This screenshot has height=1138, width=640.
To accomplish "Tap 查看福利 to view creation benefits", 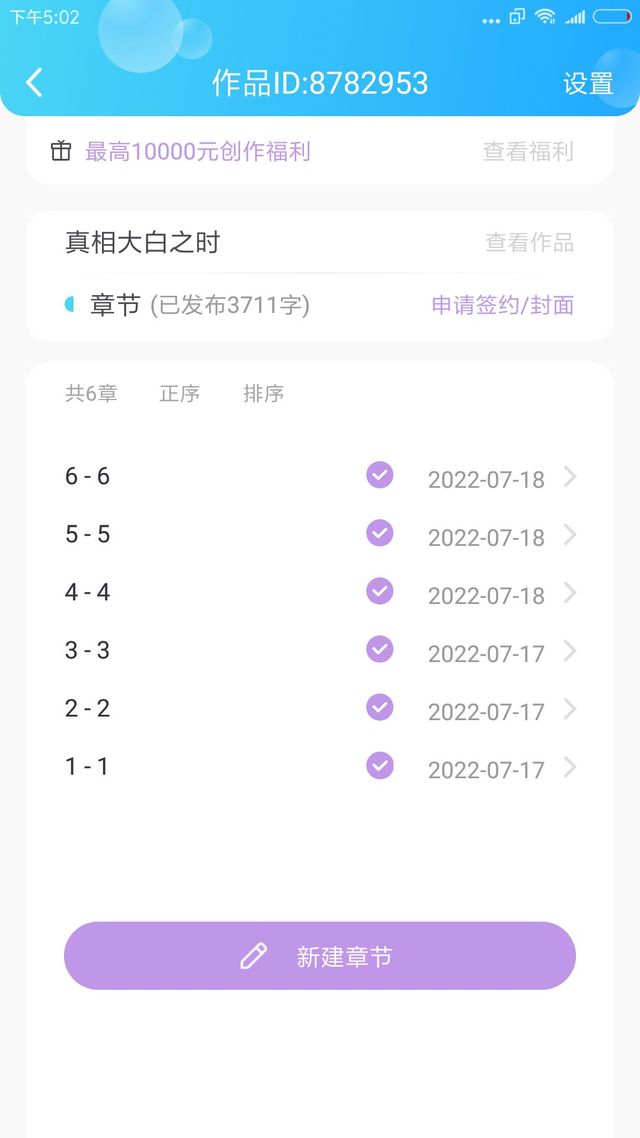I will (528, 152).
